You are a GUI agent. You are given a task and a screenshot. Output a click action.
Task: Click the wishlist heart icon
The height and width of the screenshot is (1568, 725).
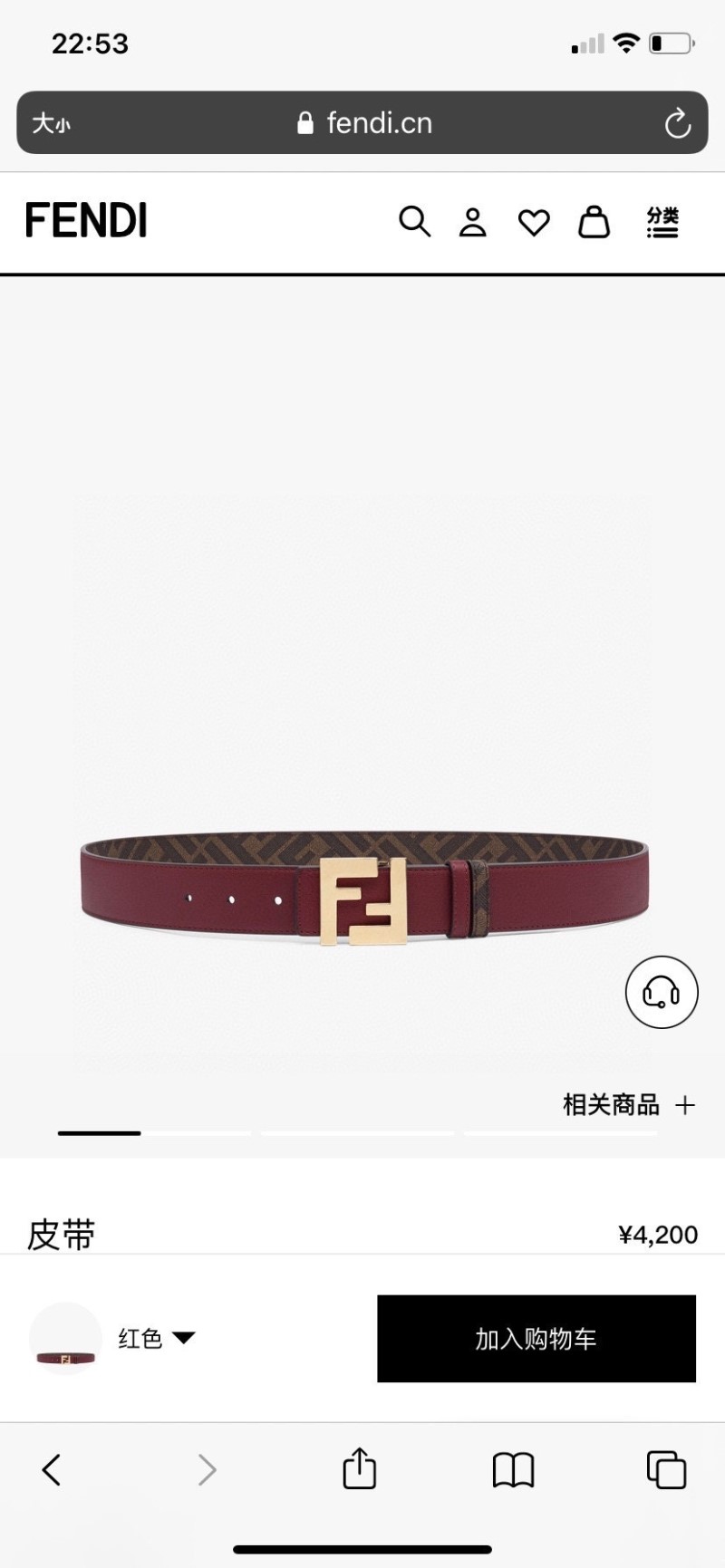point(535,221)
